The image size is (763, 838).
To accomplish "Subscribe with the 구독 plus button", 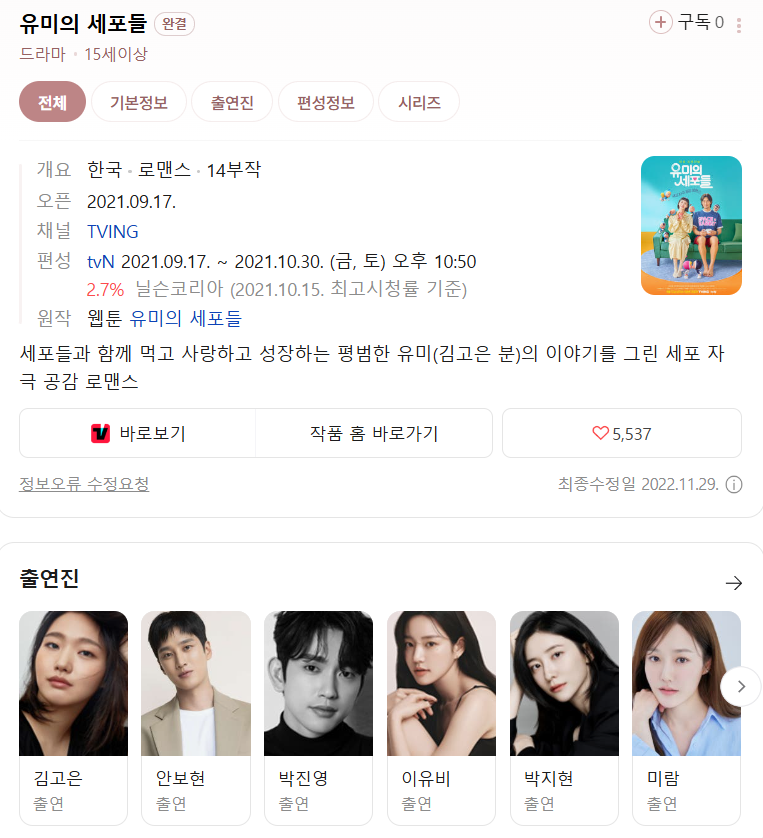I will click(x=661, y=22).
